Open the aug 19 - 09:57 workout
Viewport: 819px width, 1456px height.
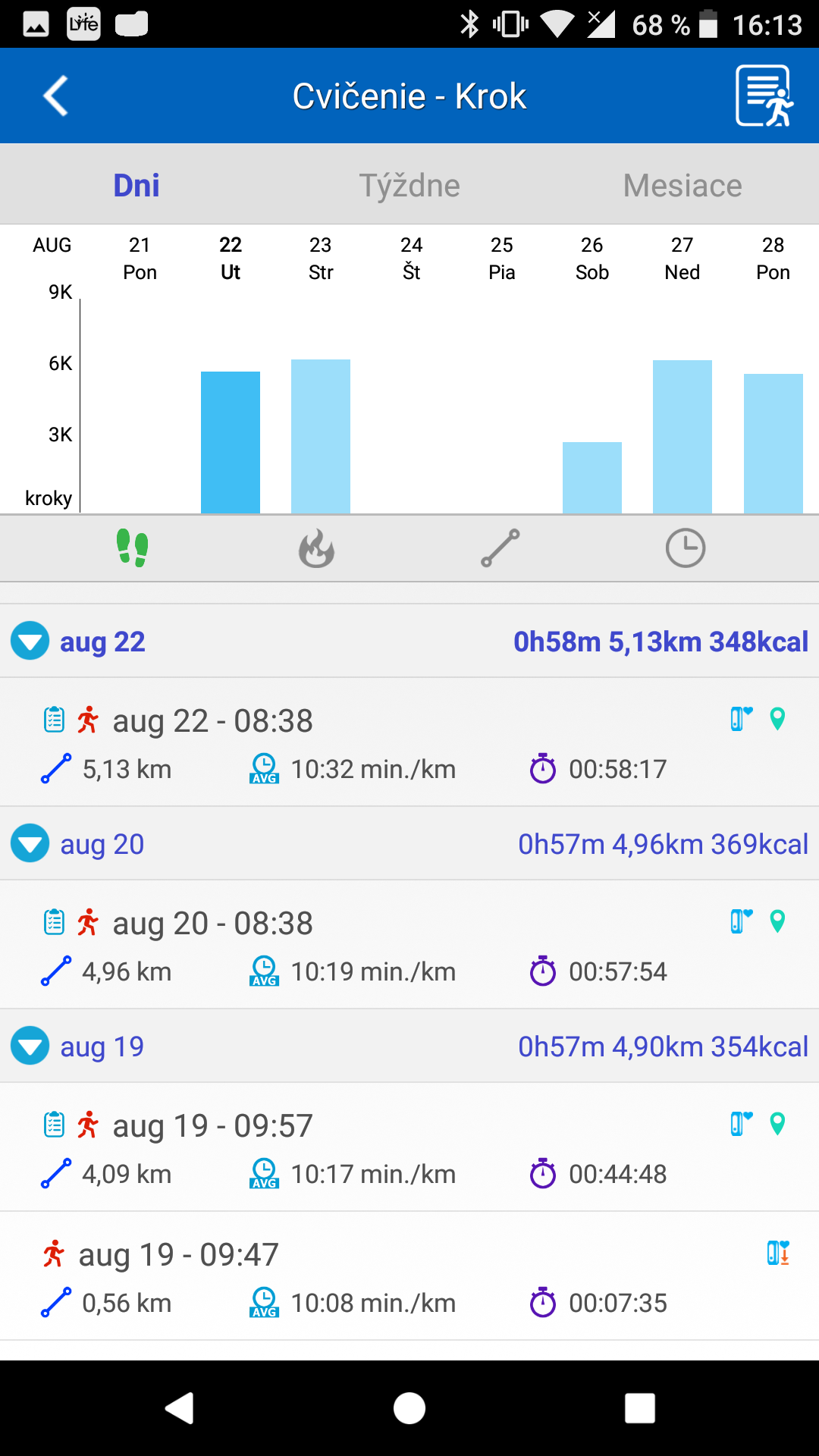(409, 1147)
